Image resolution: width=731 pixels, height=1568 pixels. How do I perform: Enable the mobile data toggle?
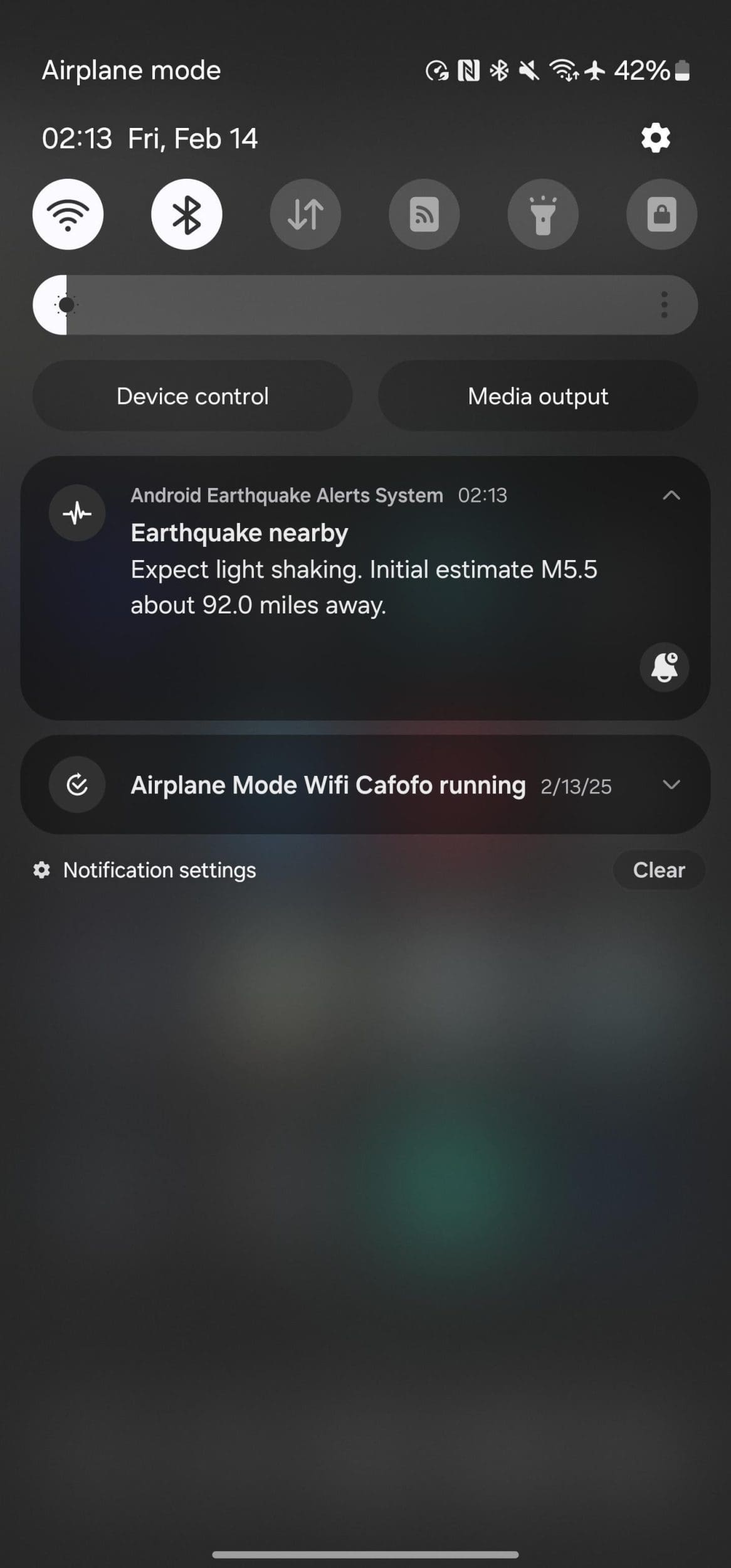point(305,215)
